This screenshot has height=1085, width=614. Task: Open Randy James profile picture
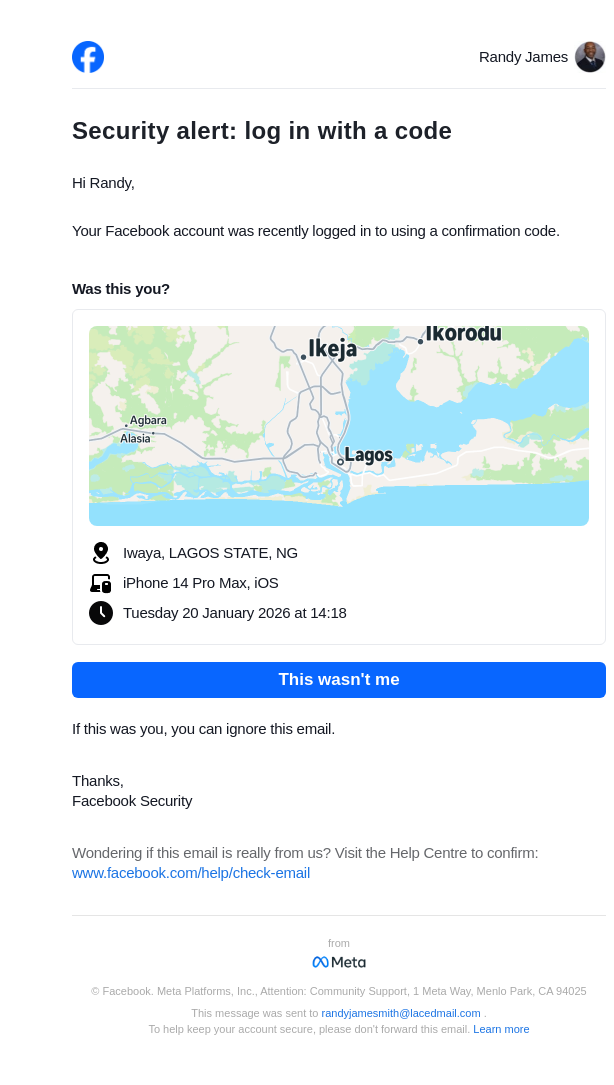(x=589, y=57)
